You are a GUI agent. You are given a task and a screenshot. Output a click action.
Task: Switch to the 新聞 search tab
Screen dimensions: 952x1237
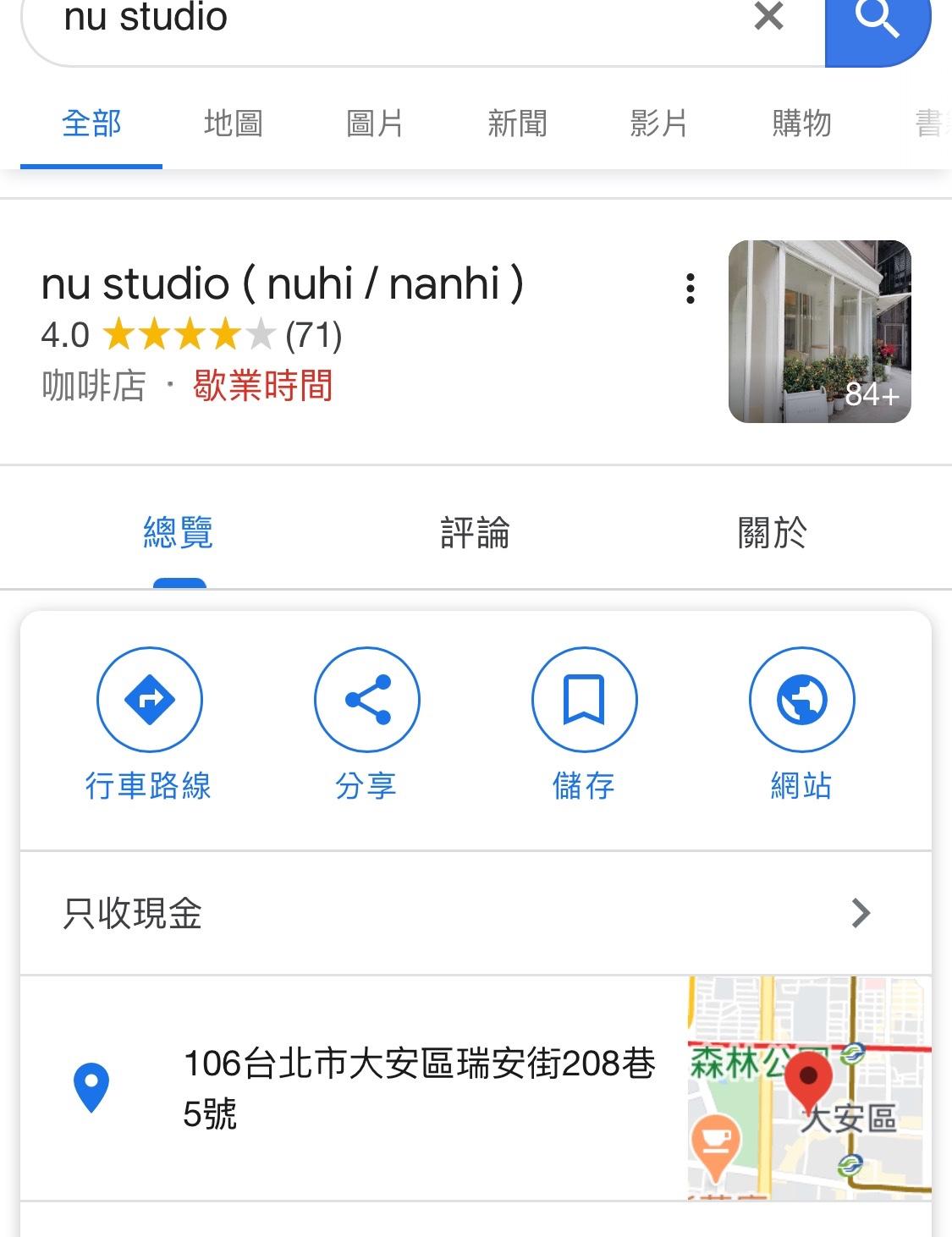[517, 124]
